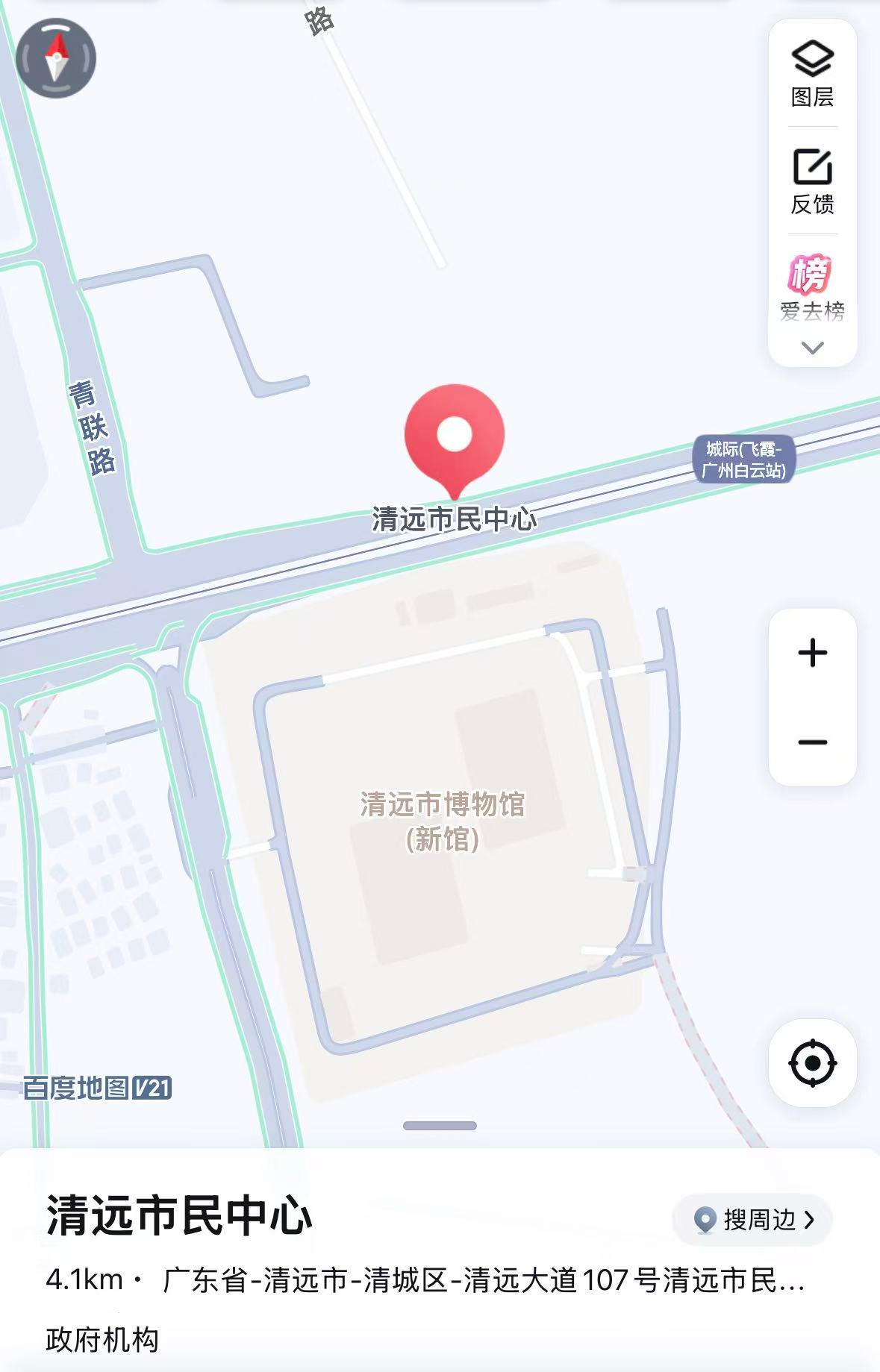Open the 图层 map layers panel

[x=812, y=74]
